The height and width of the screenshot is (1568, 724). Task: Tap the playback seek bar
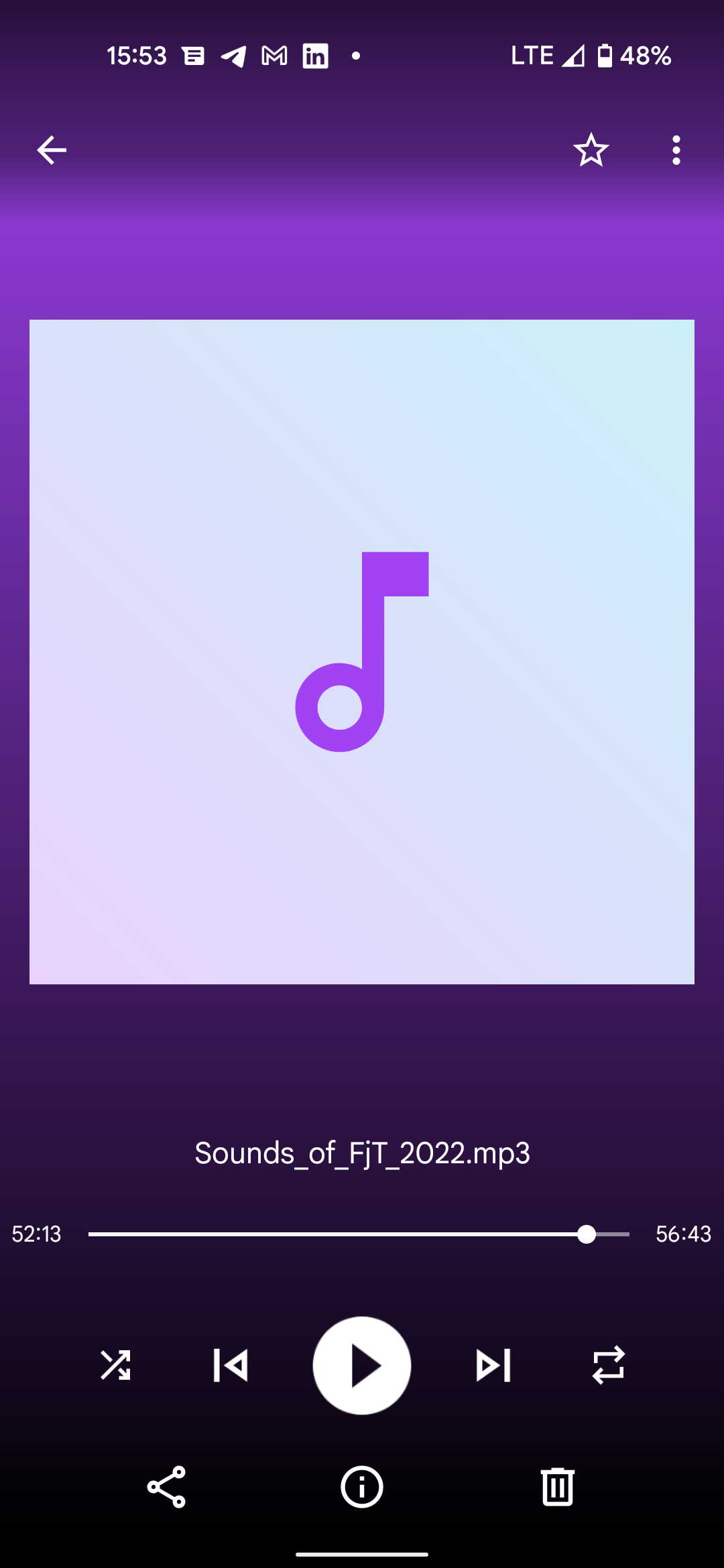click(359, 1234)
